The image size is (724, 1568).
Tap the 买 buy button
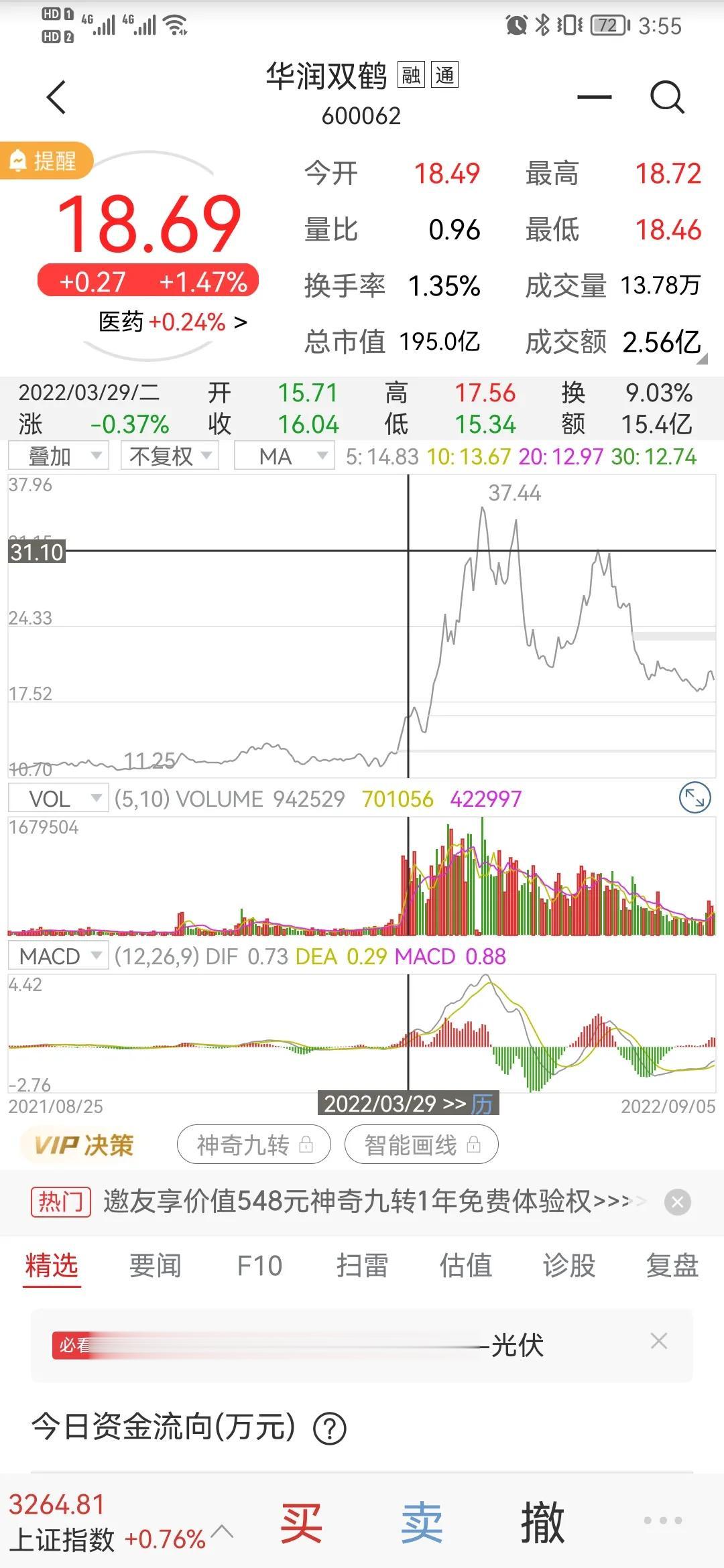tap(301, 1522)
